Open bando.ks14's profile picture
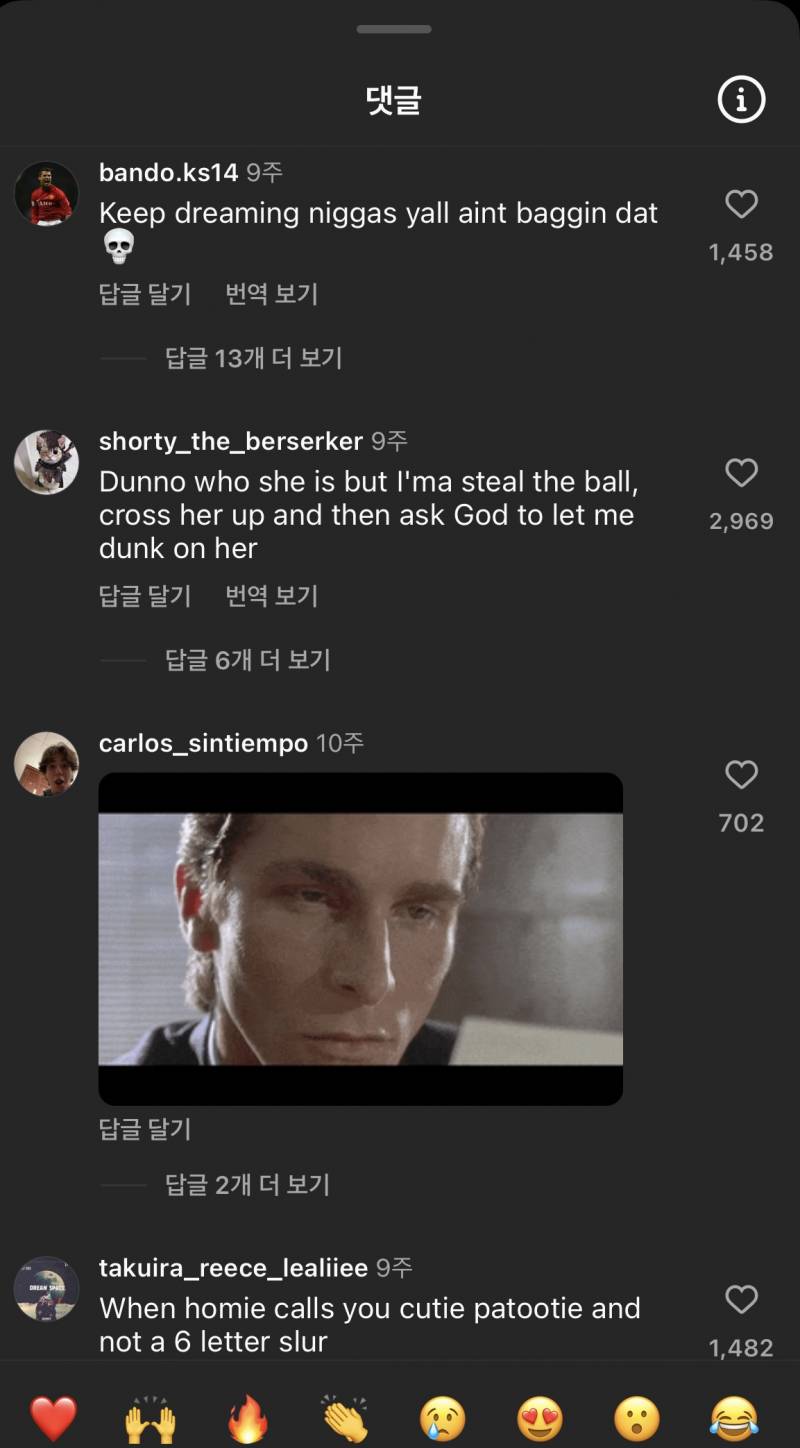Image resolution: width=800 pixels, height=1448 pixels. 47,194
